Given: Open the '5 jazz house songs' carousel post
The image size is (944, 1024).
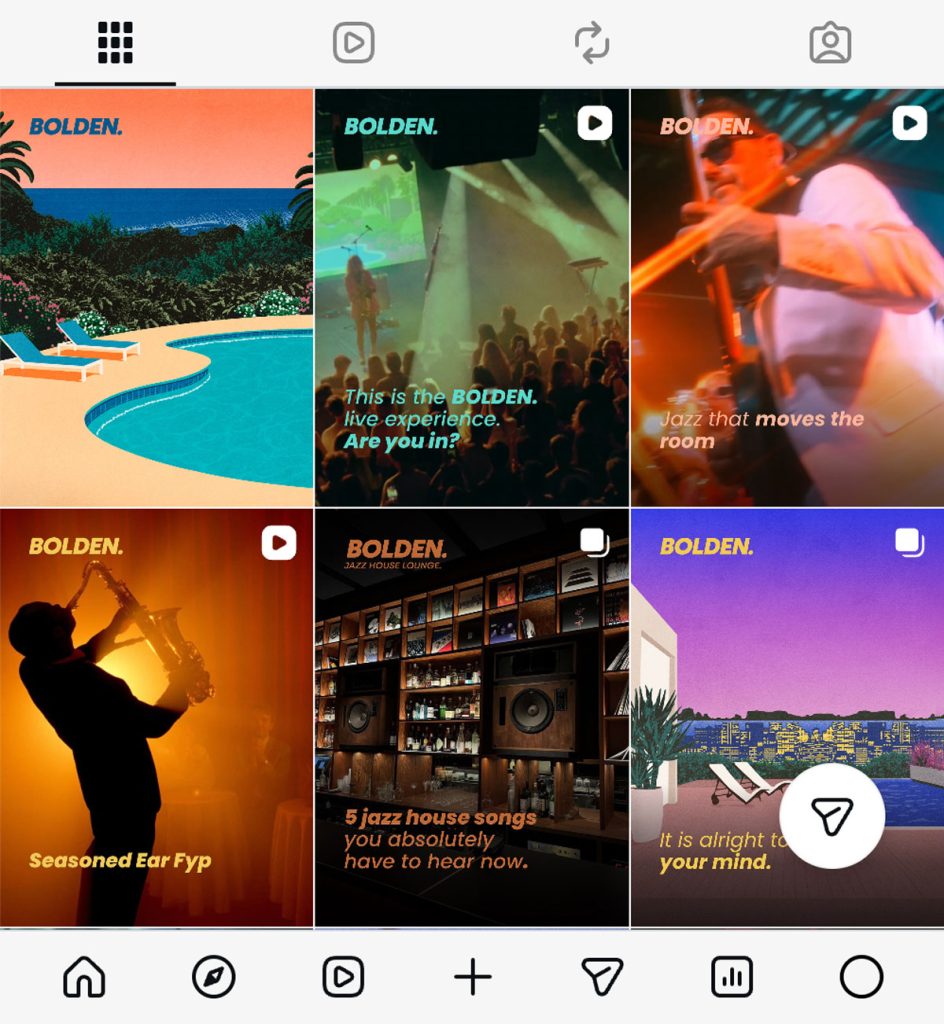Looking at the screenshot, I should coord(472,718).
